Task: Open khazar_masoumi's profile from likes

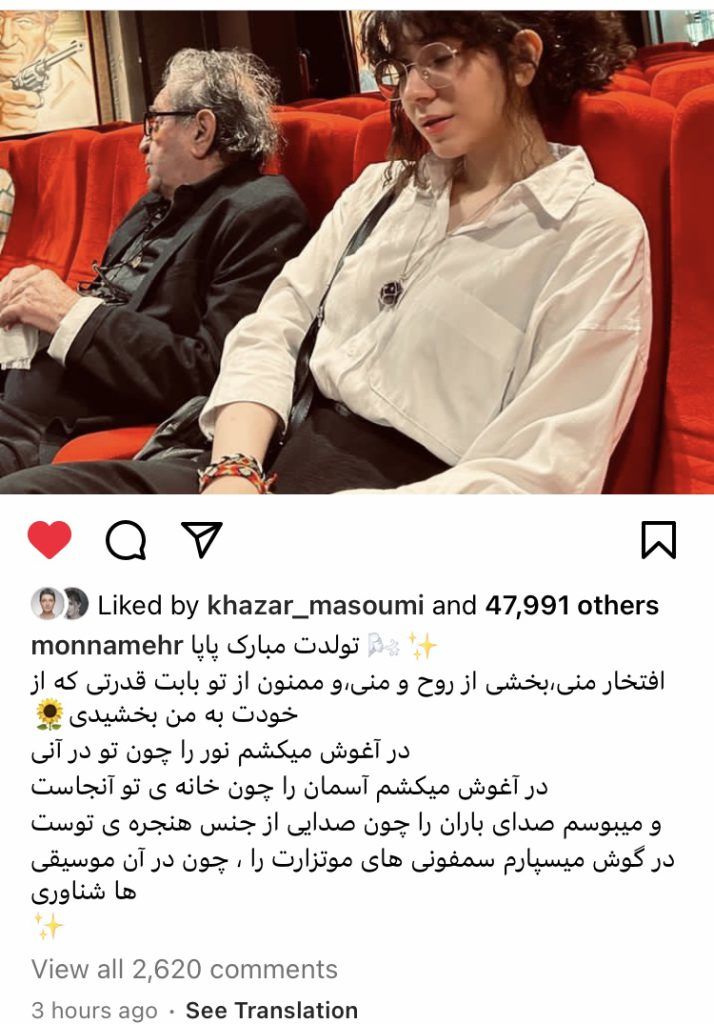Action: pos(316,605)
